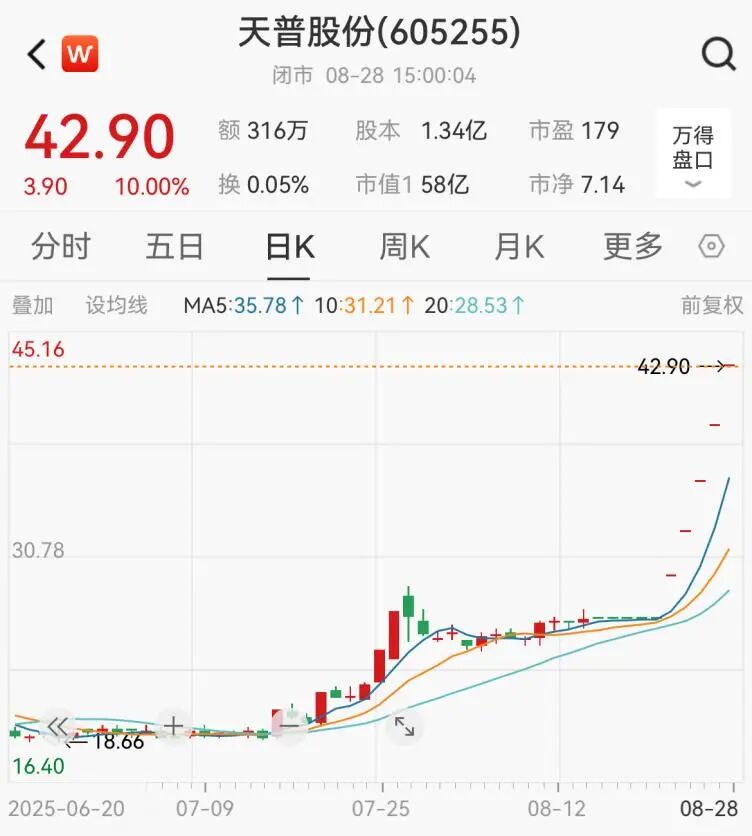Switch to the 分时 tab
This screenshot has height=836, width=752.
60,247
